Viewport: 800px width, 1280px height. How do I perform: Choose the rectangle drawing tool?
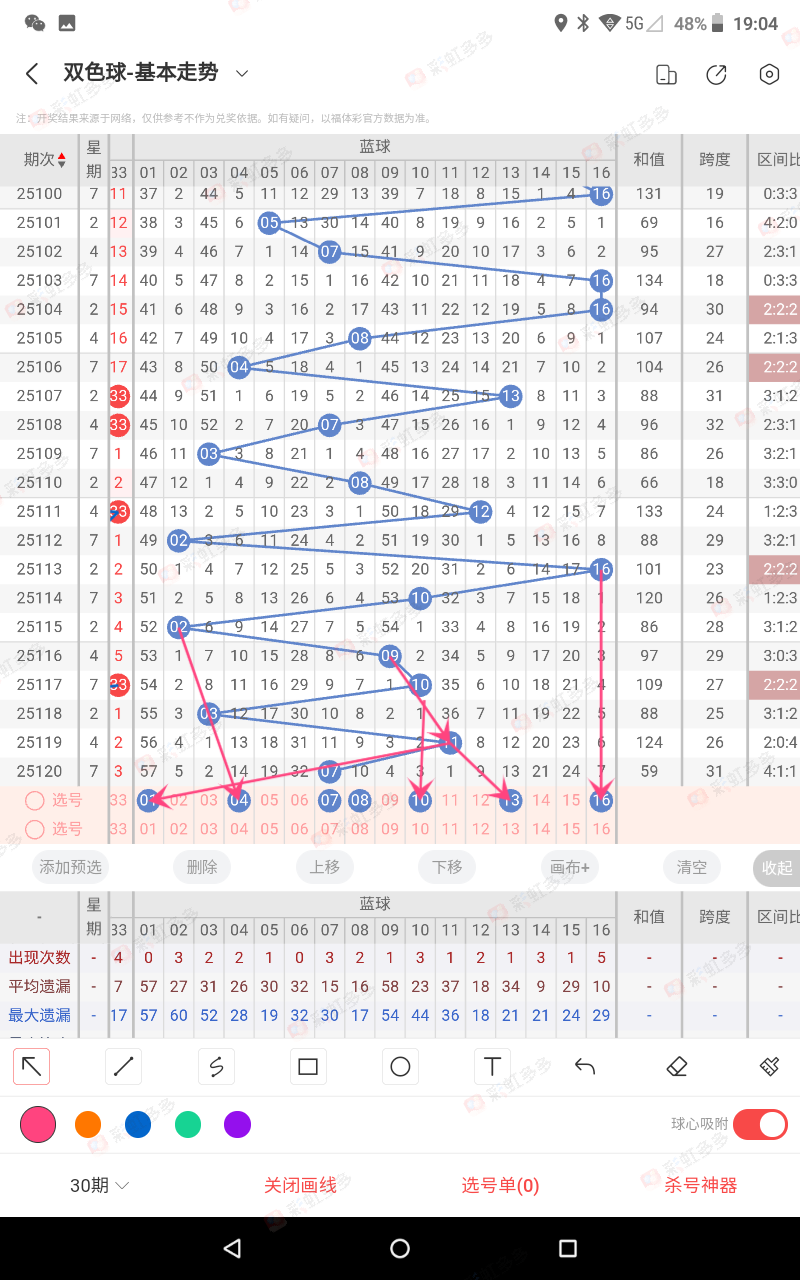308,1067
